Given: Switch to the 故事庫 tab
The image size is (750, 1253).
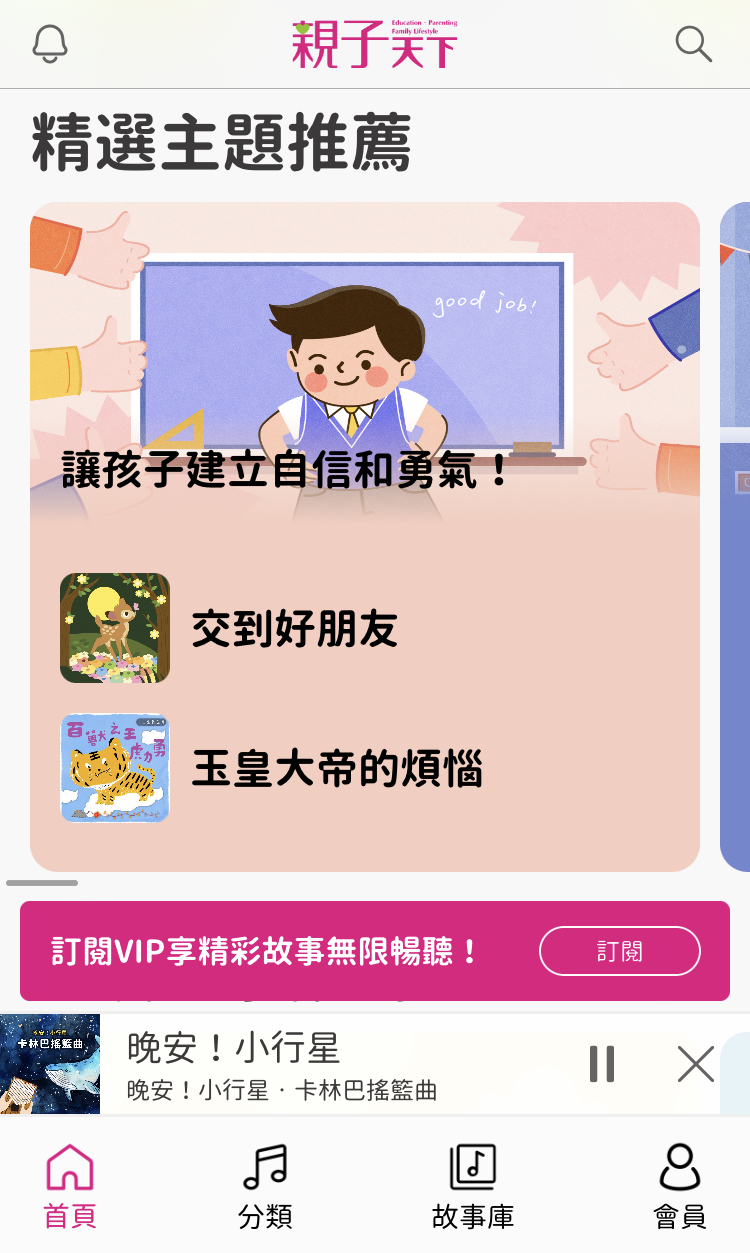Looking at the screenshot, I should [x=473, y=1187].
